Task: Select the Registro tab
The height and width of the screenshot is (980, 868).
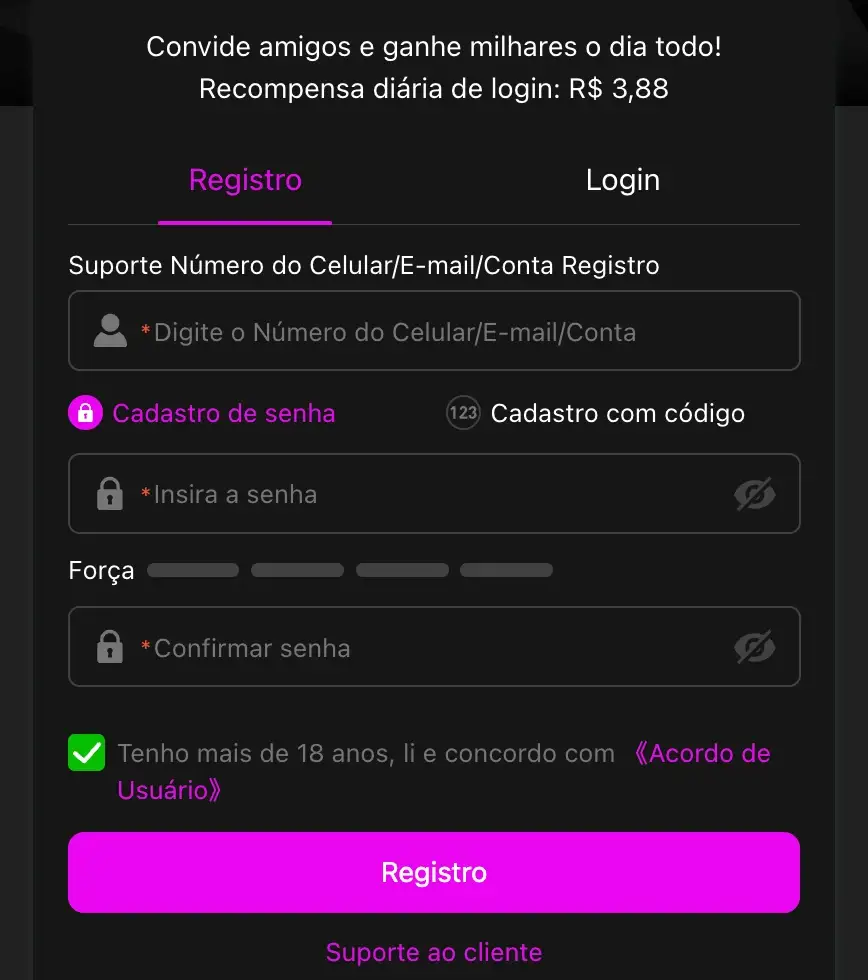Action: pyautogui.click(x=244, y=180)
